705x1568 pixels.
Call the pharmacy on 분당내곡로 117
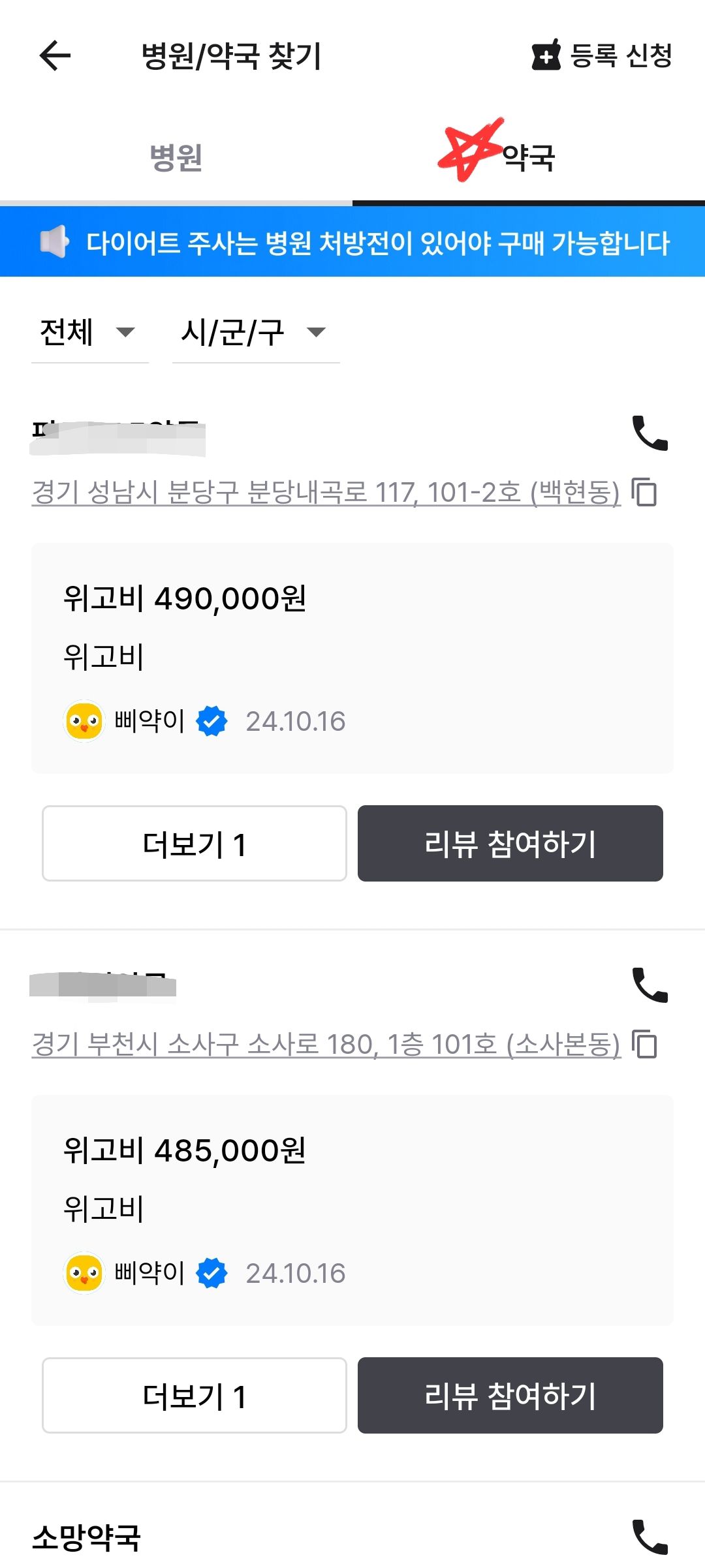(650, 433)
